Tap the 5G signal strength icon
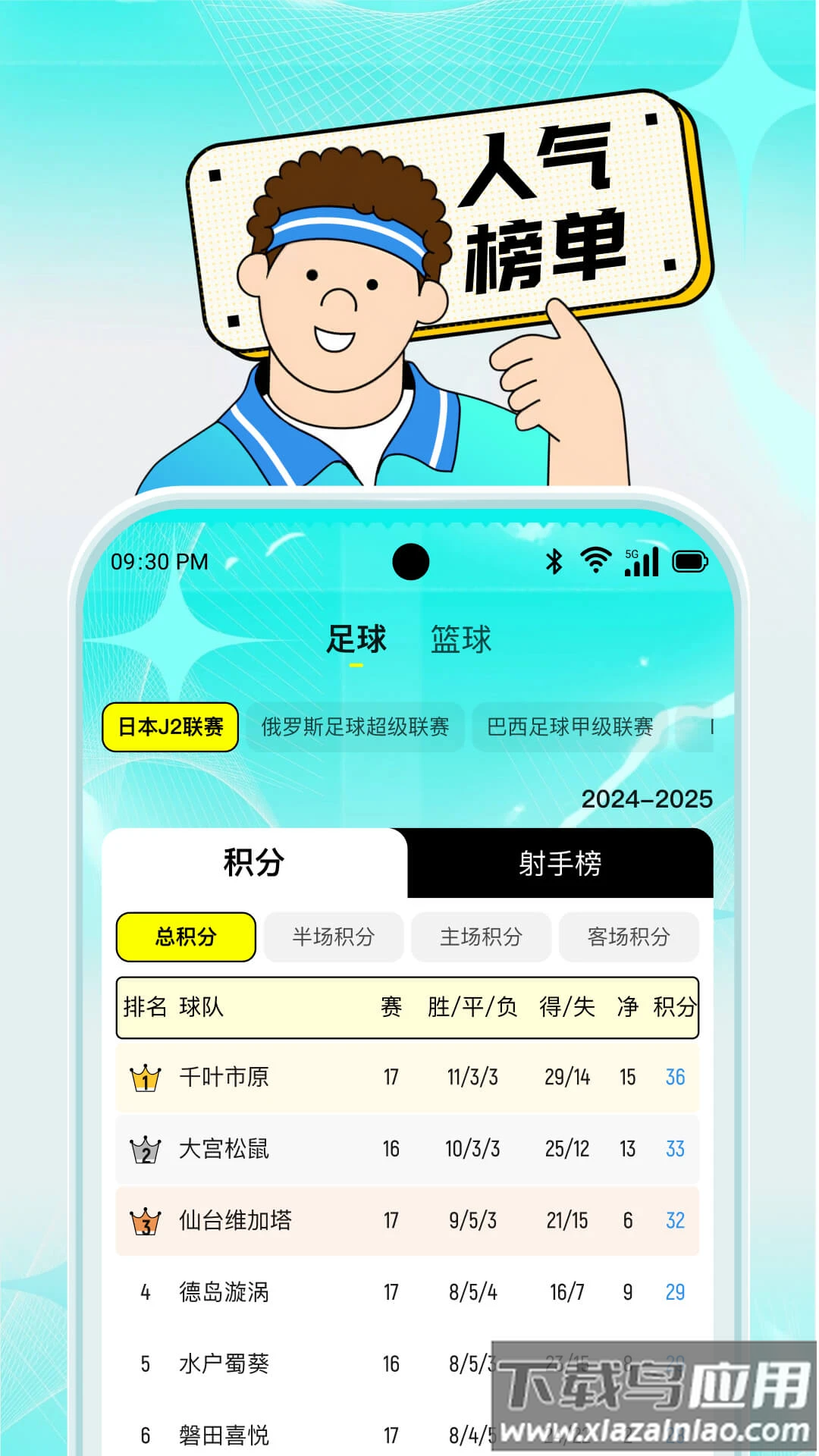 click(x=642, y=561)
